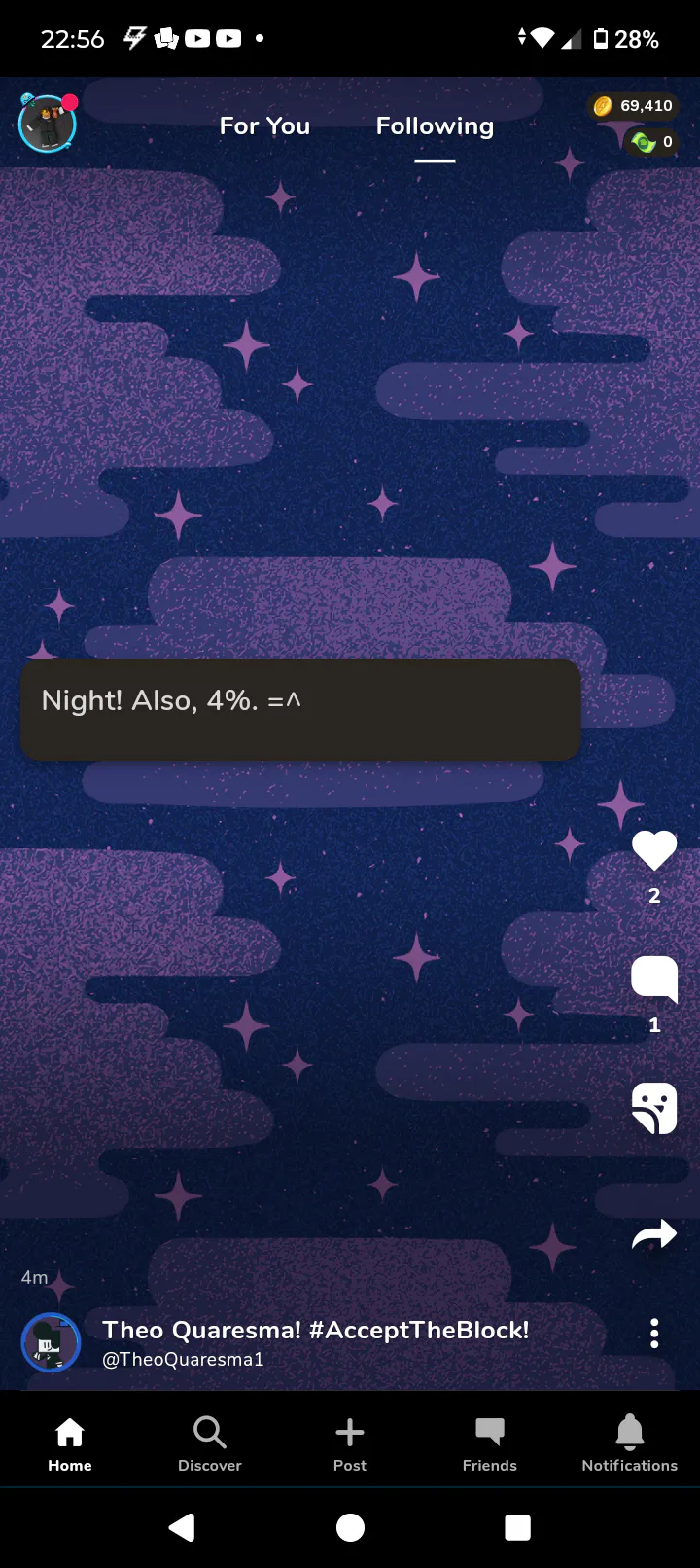Open the Friends tab

(490, 1444)
